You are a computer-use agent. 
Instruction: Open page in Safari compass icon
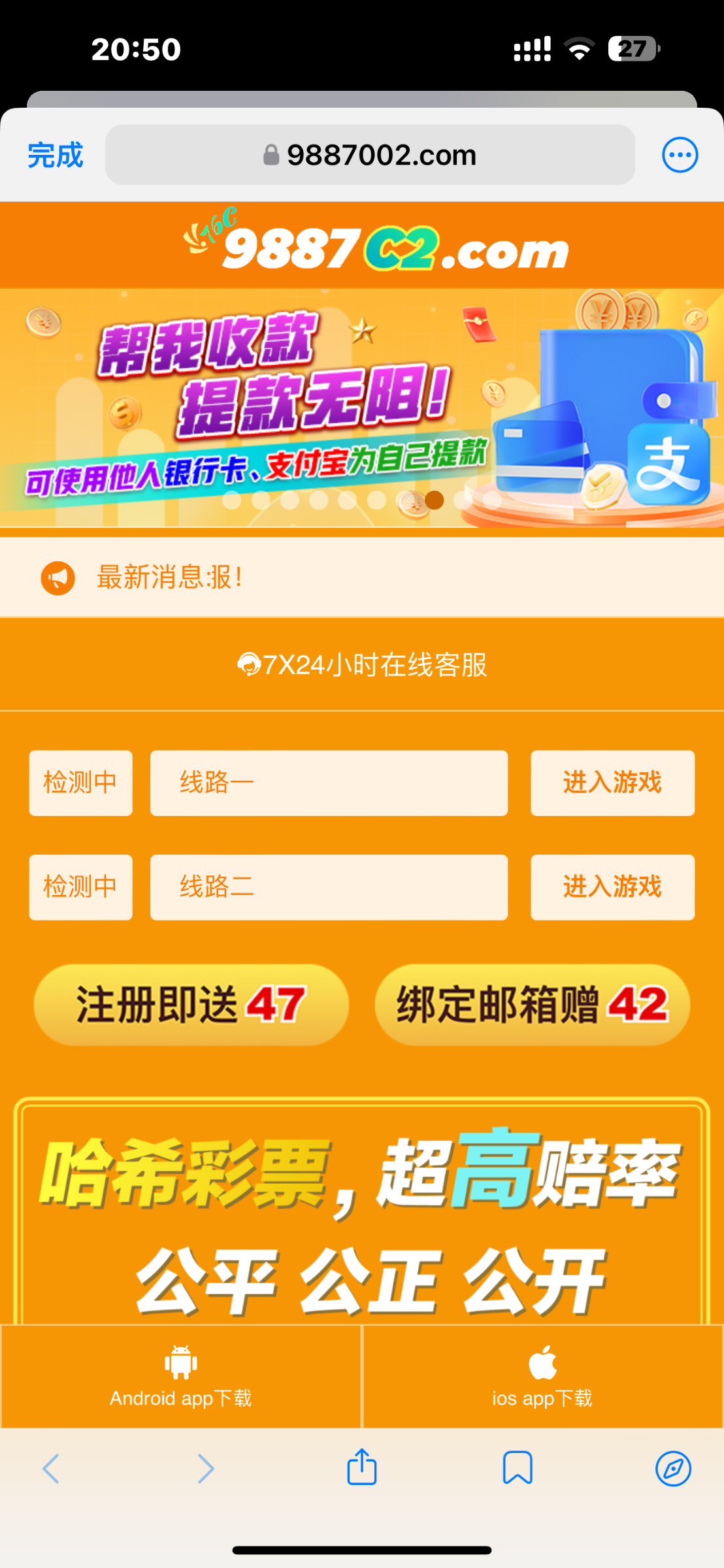[673, 1468]
